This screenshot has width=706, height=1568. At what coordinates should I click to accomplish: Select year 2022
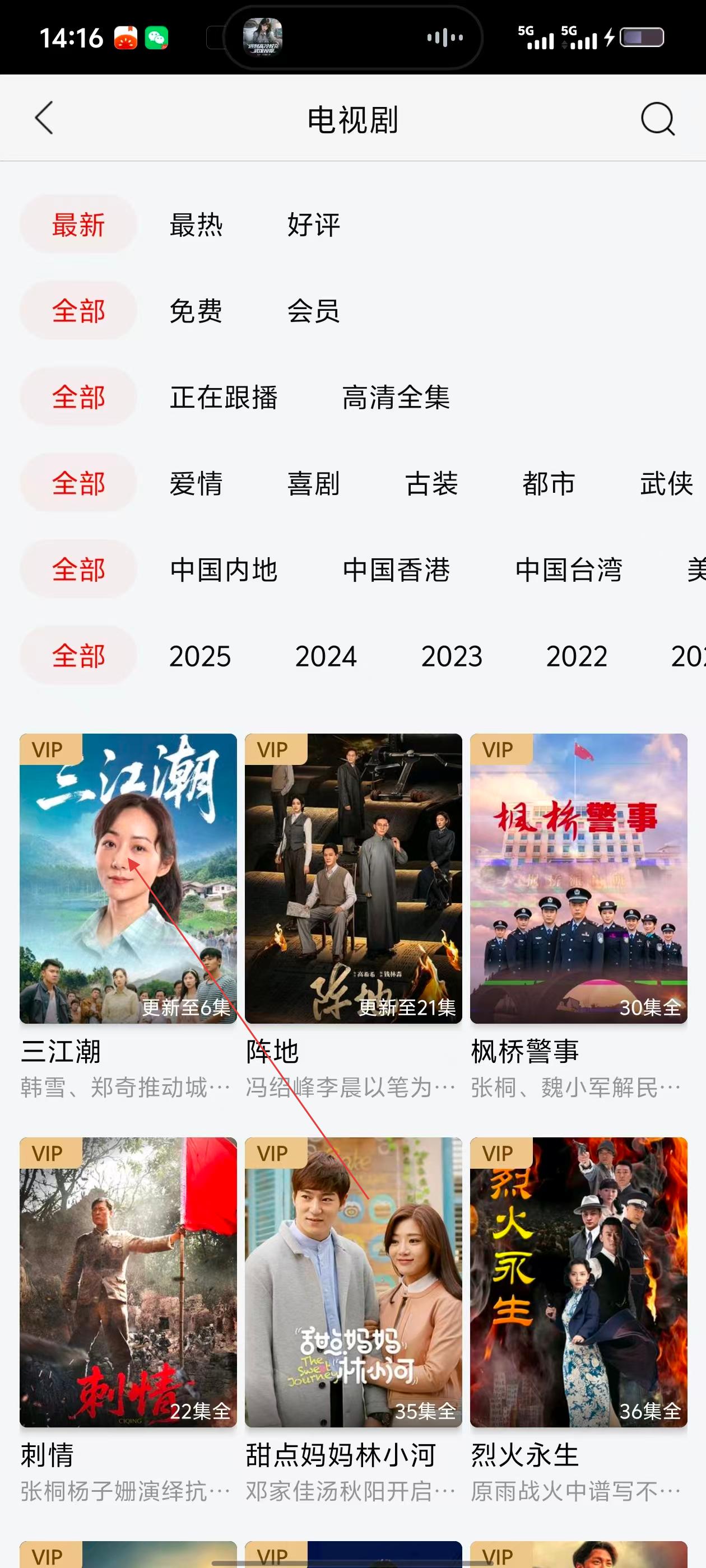click(576, 657)
